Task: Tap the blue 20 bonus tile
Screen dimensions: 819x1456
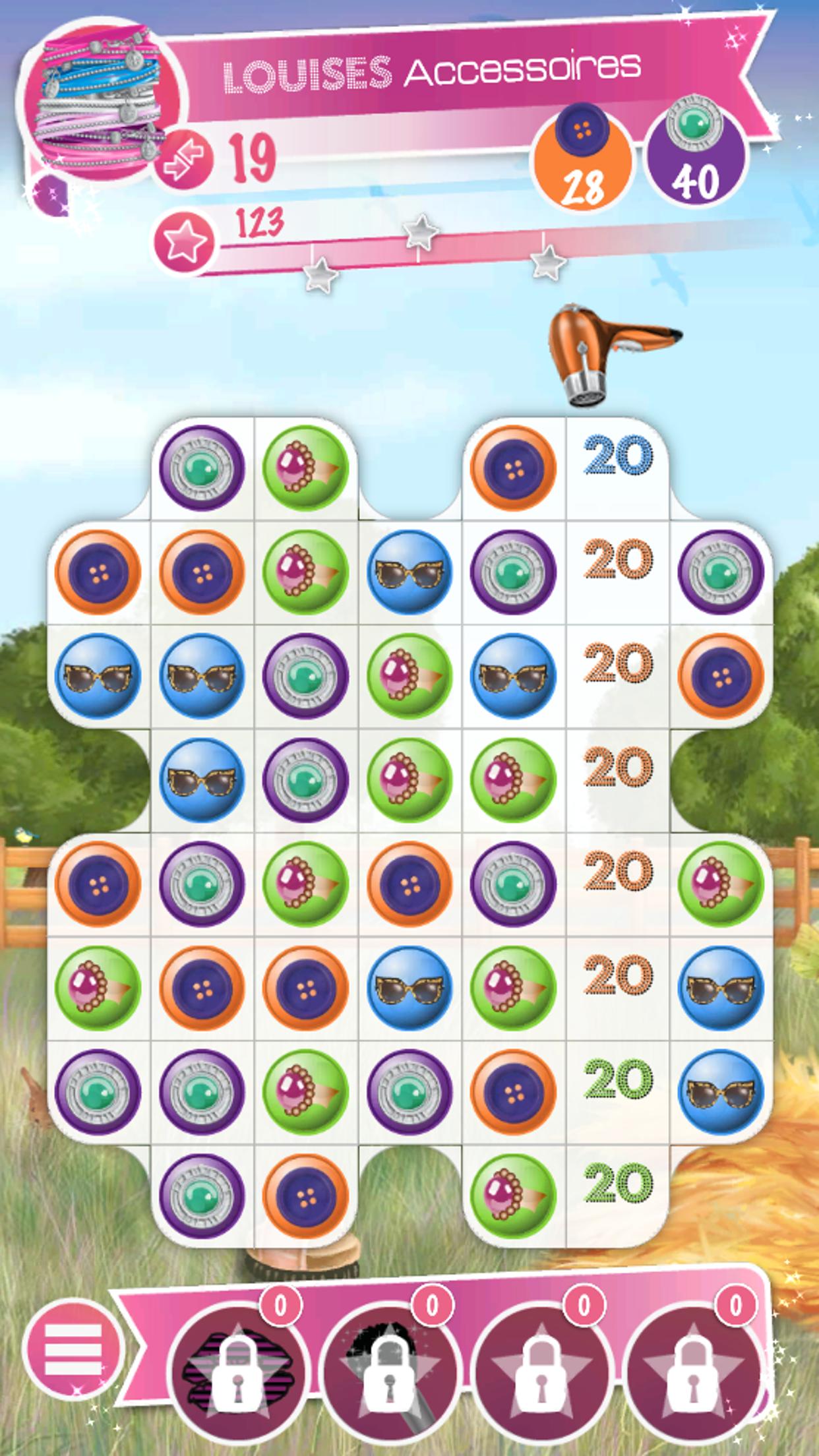Action: pos(618,456)
